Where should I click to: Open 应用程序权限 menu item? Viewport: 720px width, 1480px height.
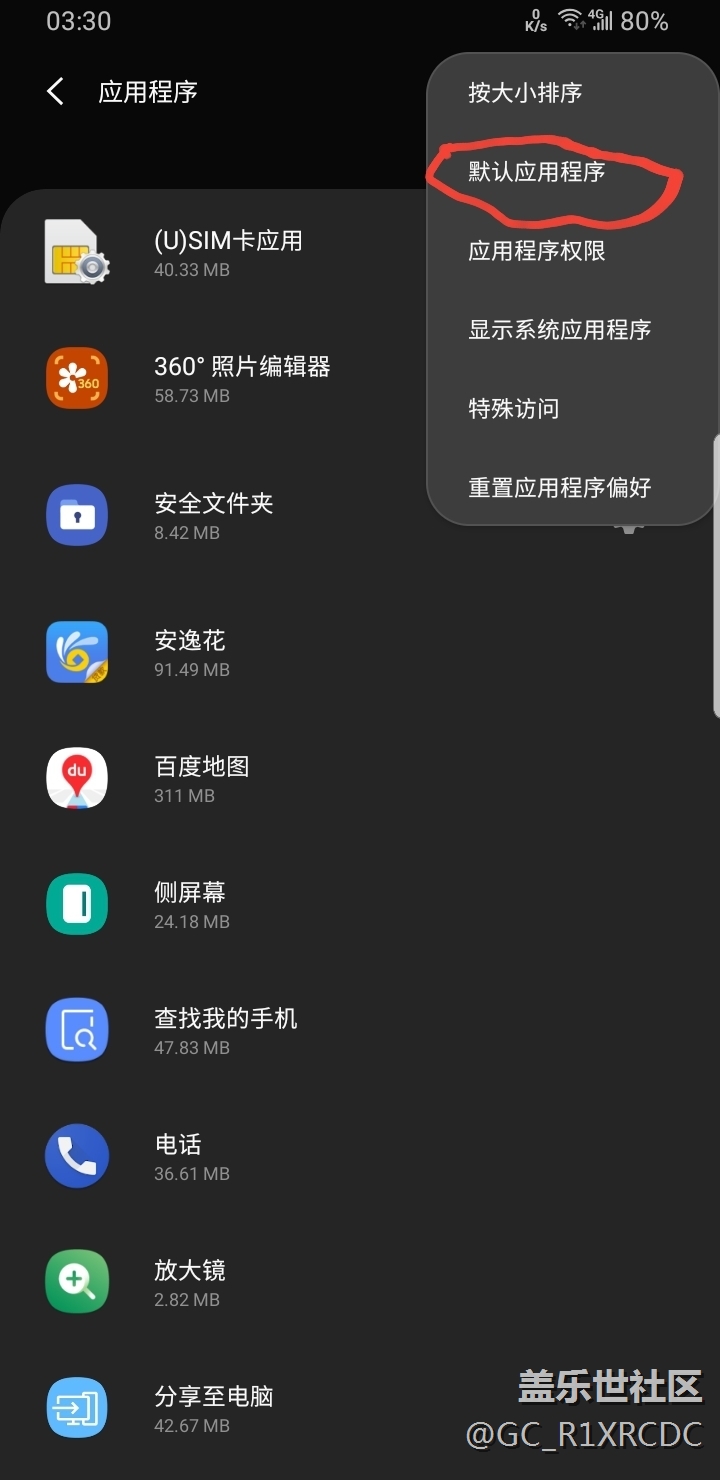click(537, 251)
